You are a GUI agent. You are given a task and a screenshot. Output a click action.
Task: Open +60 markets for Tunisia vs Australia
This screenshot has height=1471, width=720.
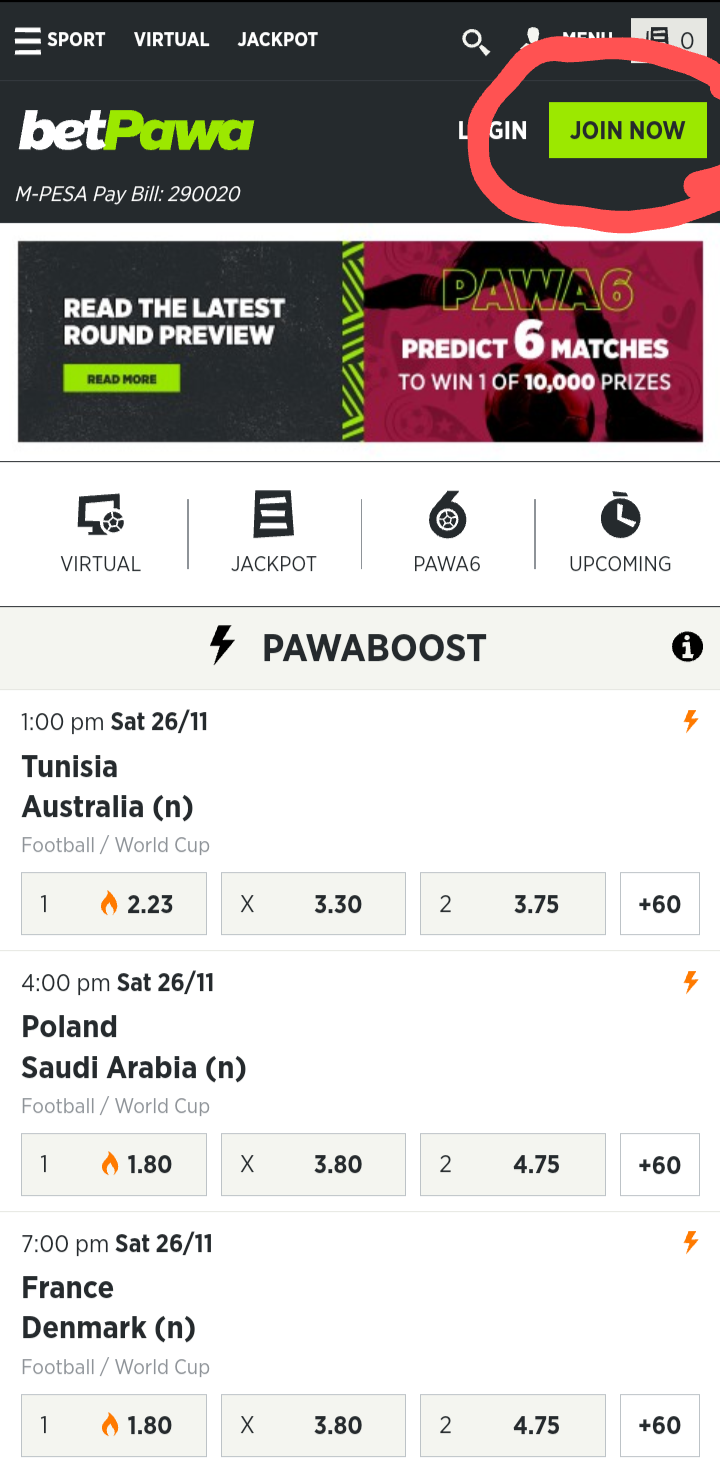(659, 904)
